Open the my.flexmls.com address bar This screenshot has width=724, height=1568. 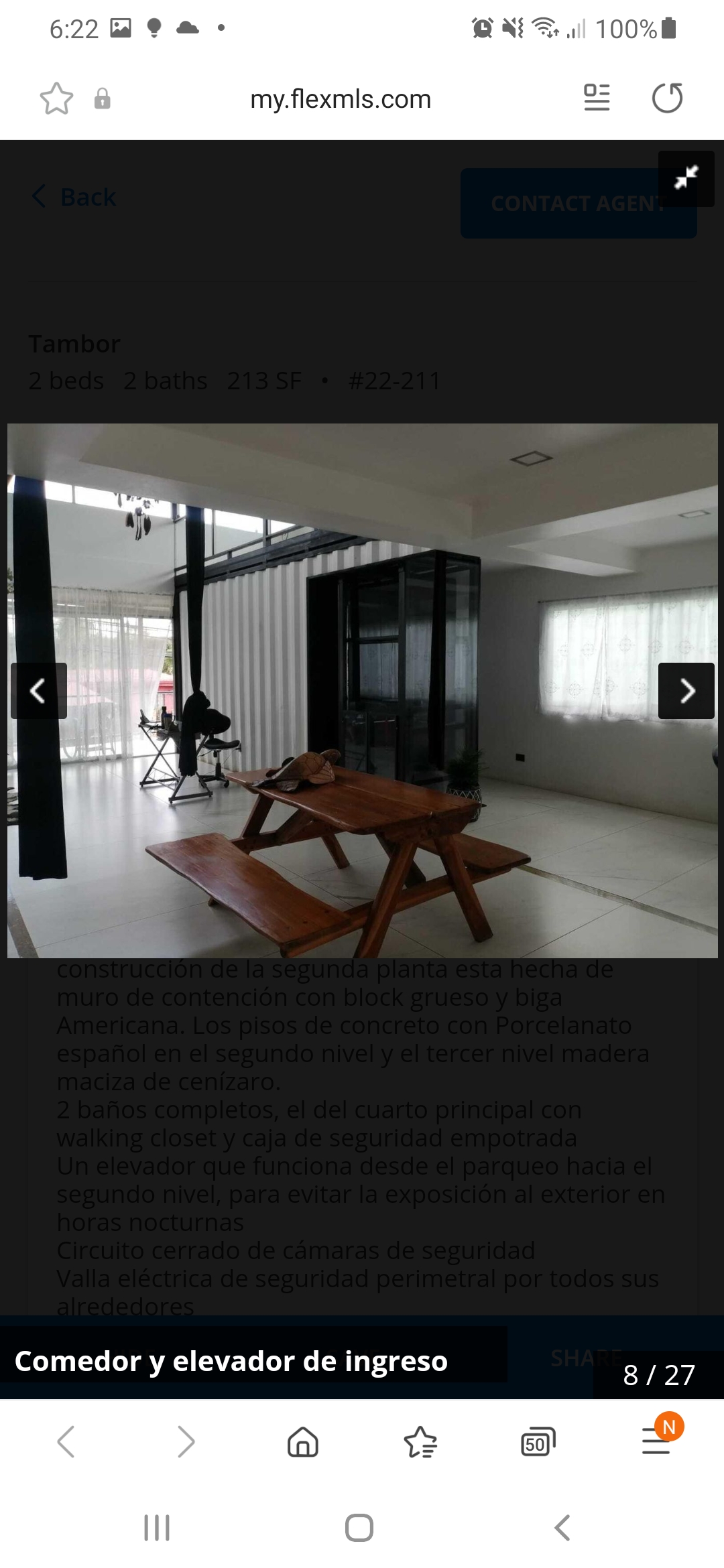click(341, 99)
